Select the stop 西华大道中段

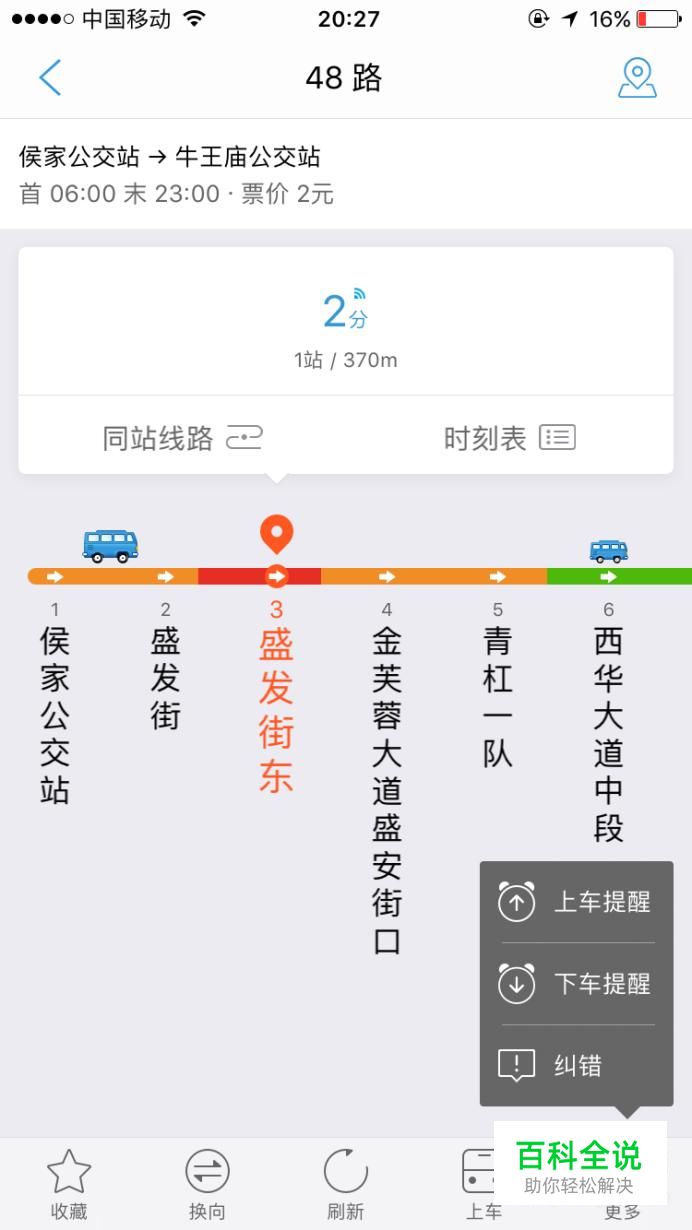pyautogui.click(x=608, y=734)
